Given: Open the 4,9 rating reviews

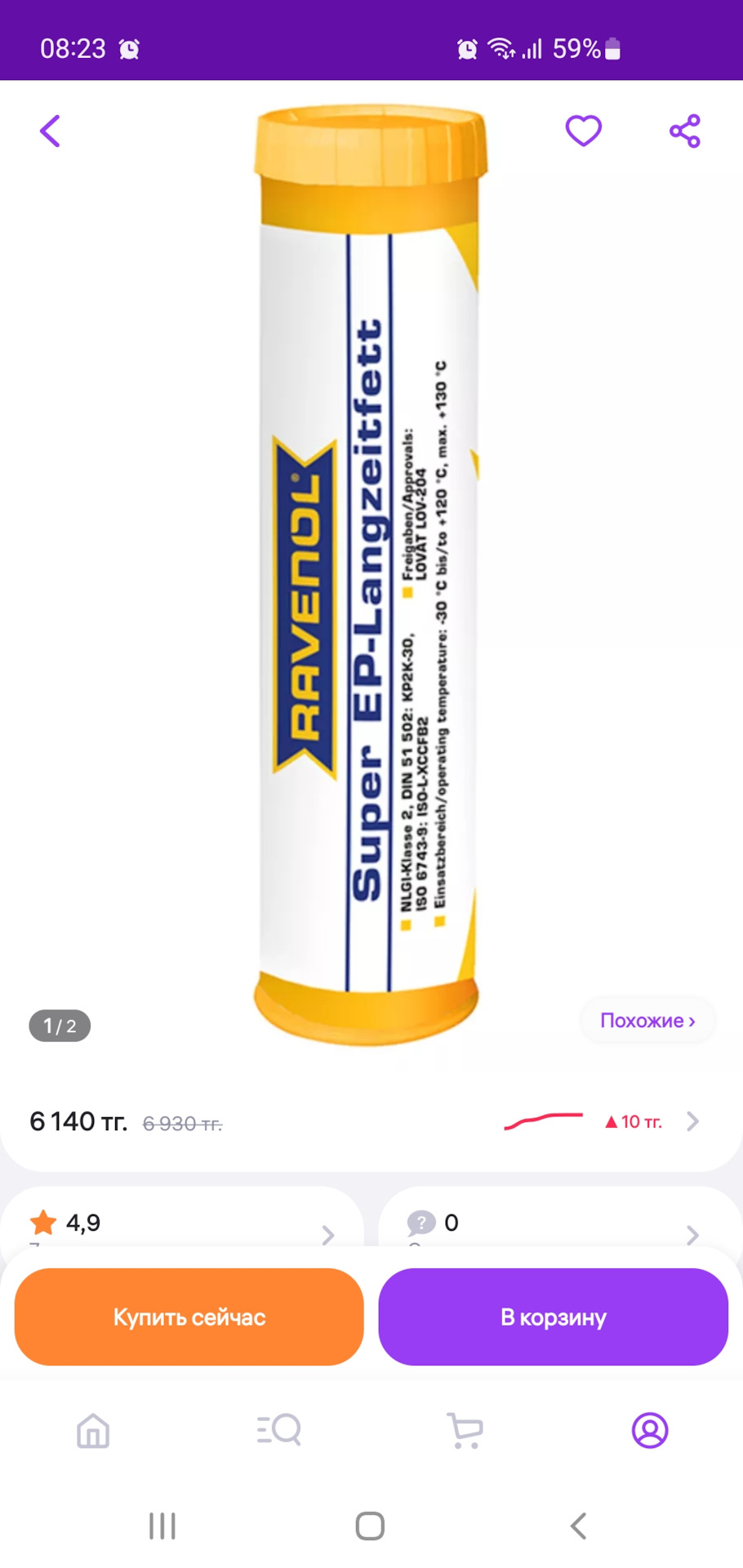Looking at the screenshot, I should click(x=181, y=1223).
